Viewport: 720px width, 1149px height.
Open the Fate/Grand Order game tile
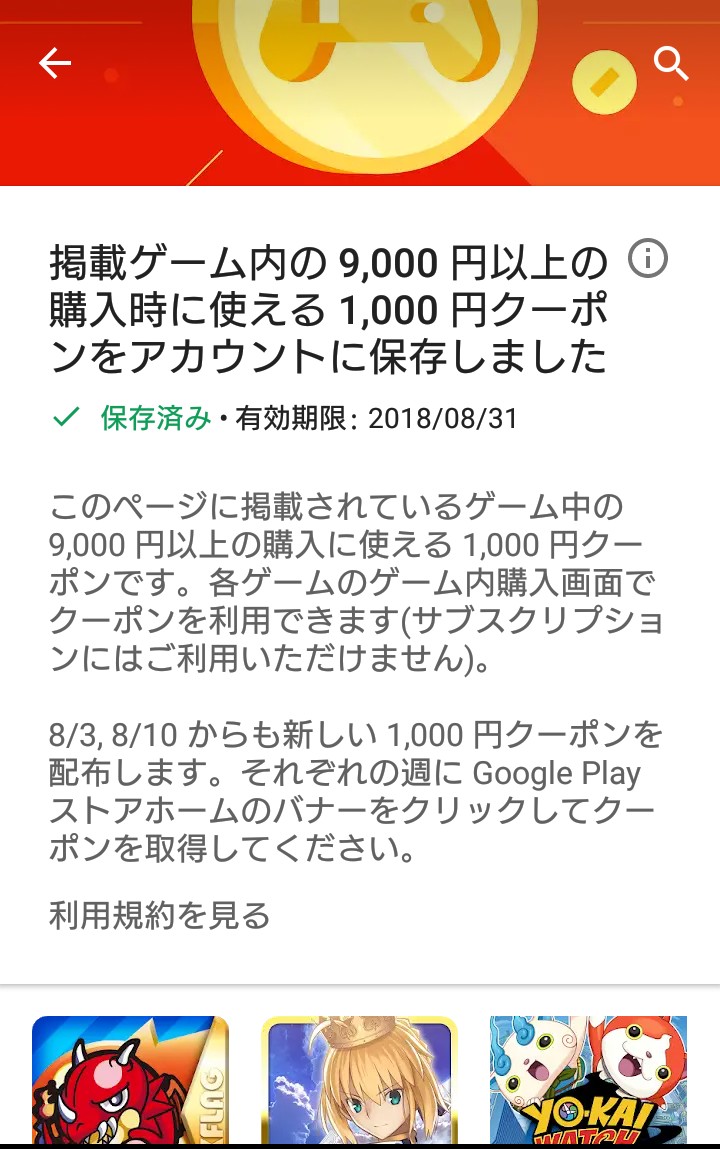coord(359,1080)
